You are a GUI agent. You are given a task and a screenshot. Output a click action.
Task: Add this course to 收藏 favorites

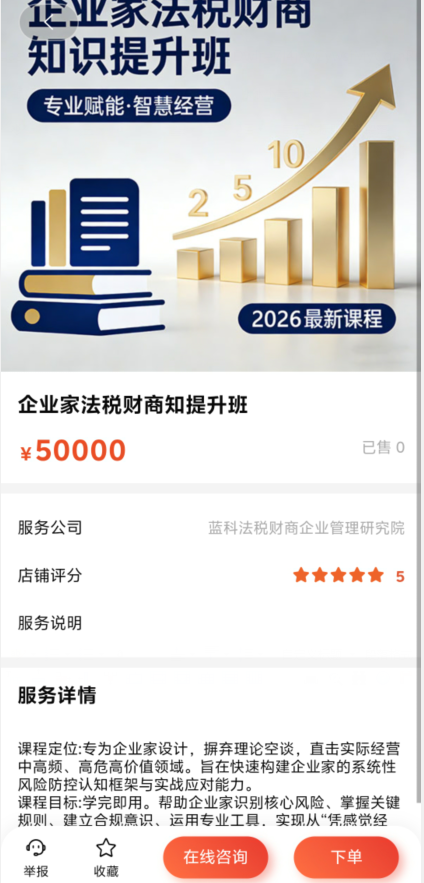(105, 858)
